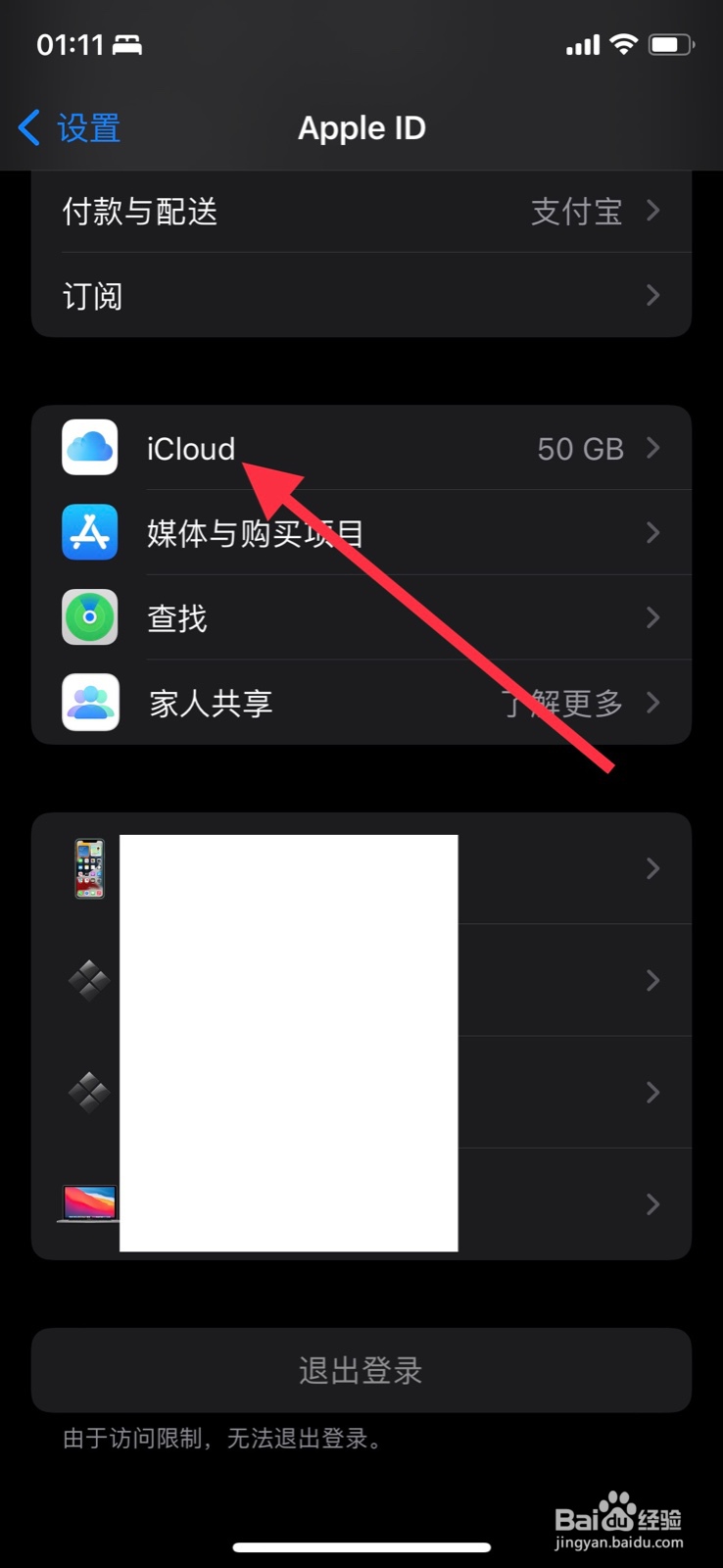723x1568 pixels.
Task: Tap the Wi-Fi icon in status bar
Action: 624,44
